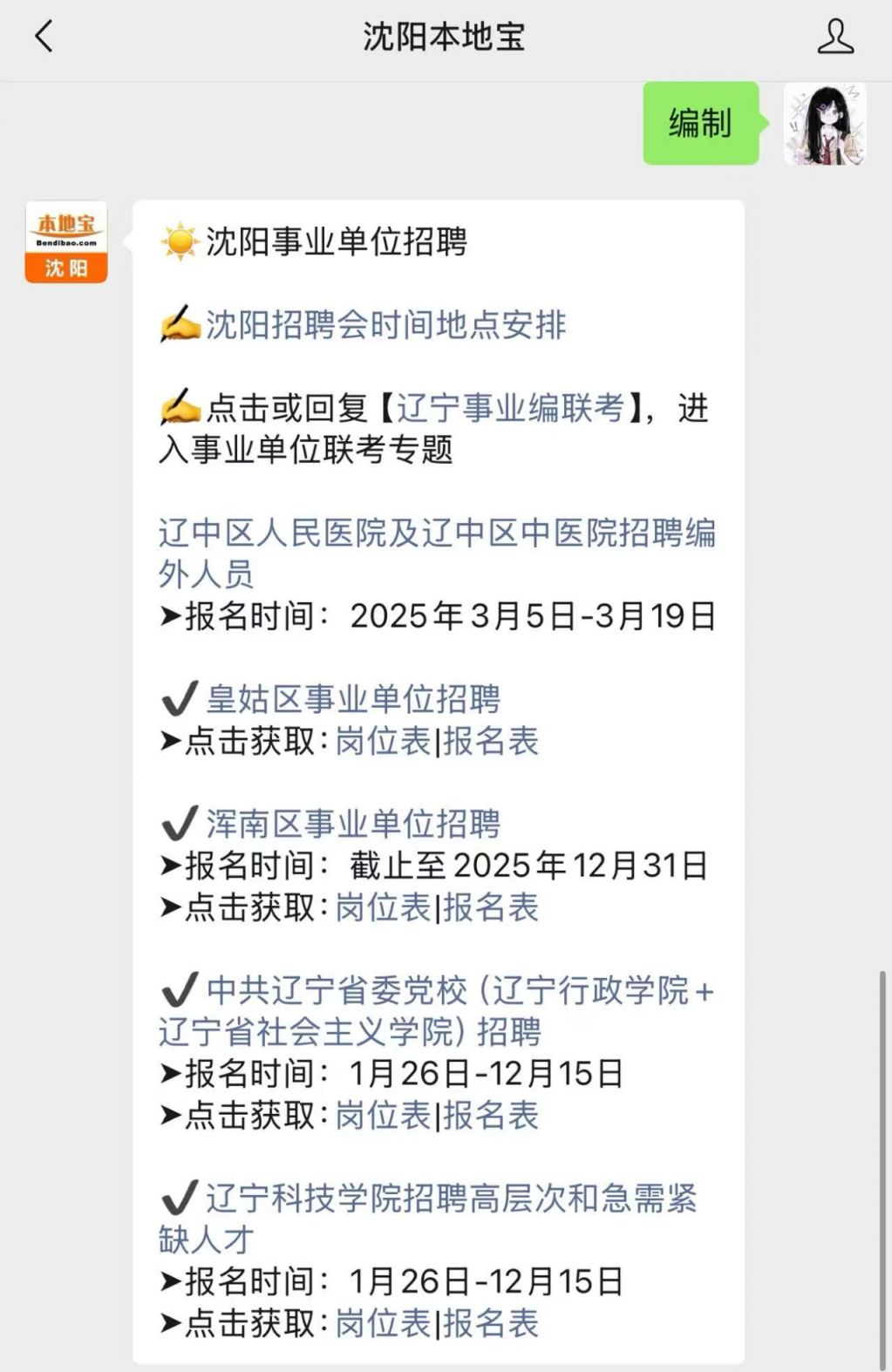Viewport: 892px width, 1372px height.
Task: Open 沈阳招聘会时间地点安排 link
Action: coord(385,325)
